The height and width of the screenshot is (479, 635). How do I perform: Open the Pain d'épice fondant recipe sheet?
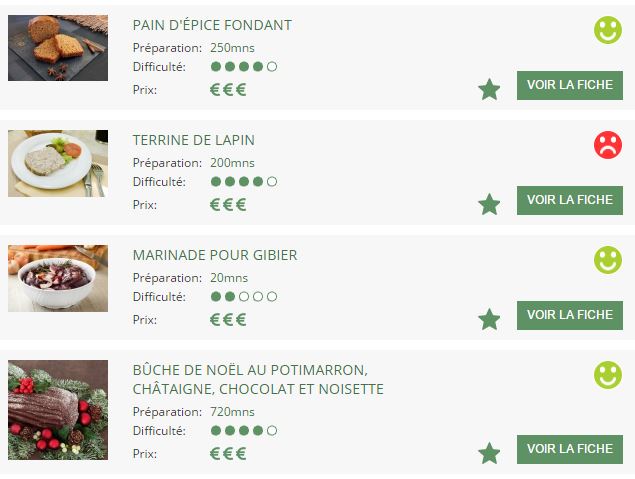(569, 85)
